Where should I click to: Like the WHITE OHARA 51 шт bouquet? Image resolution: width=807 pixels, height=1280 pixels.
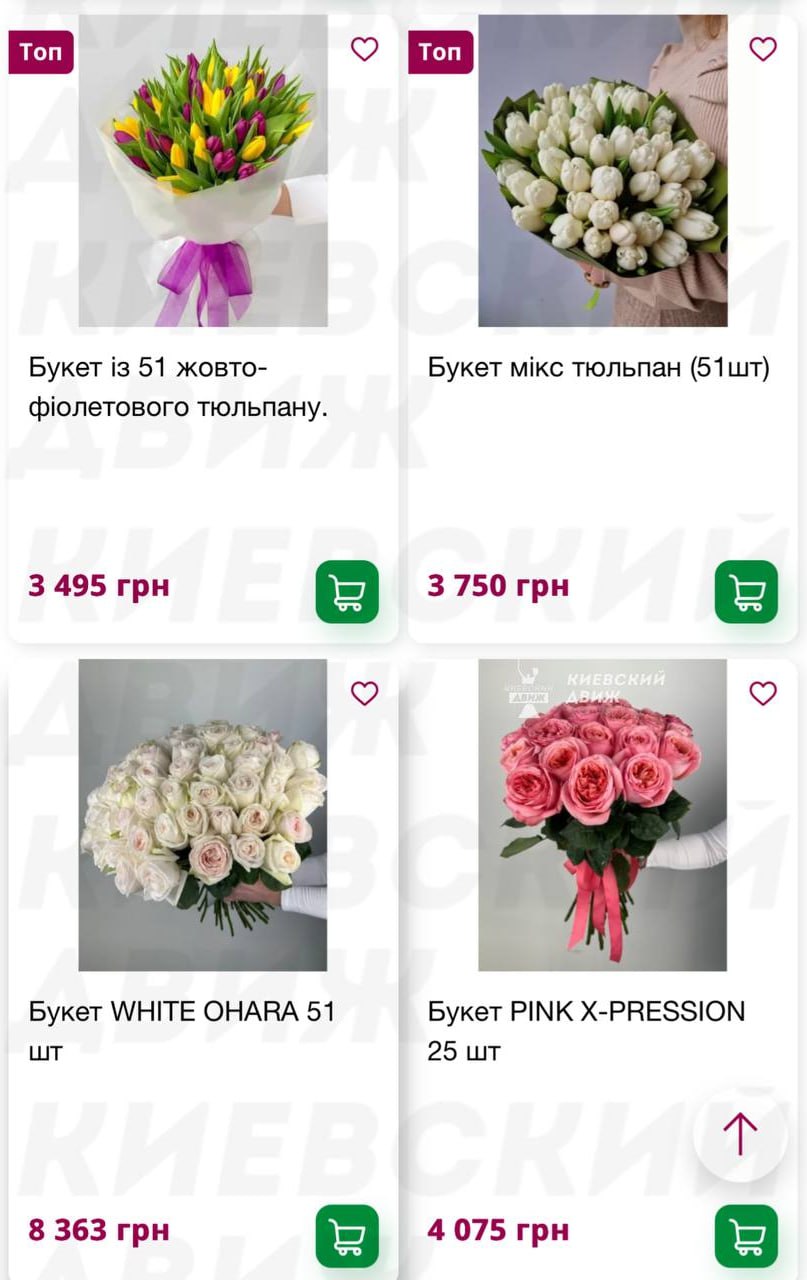[x=364, y=693]
